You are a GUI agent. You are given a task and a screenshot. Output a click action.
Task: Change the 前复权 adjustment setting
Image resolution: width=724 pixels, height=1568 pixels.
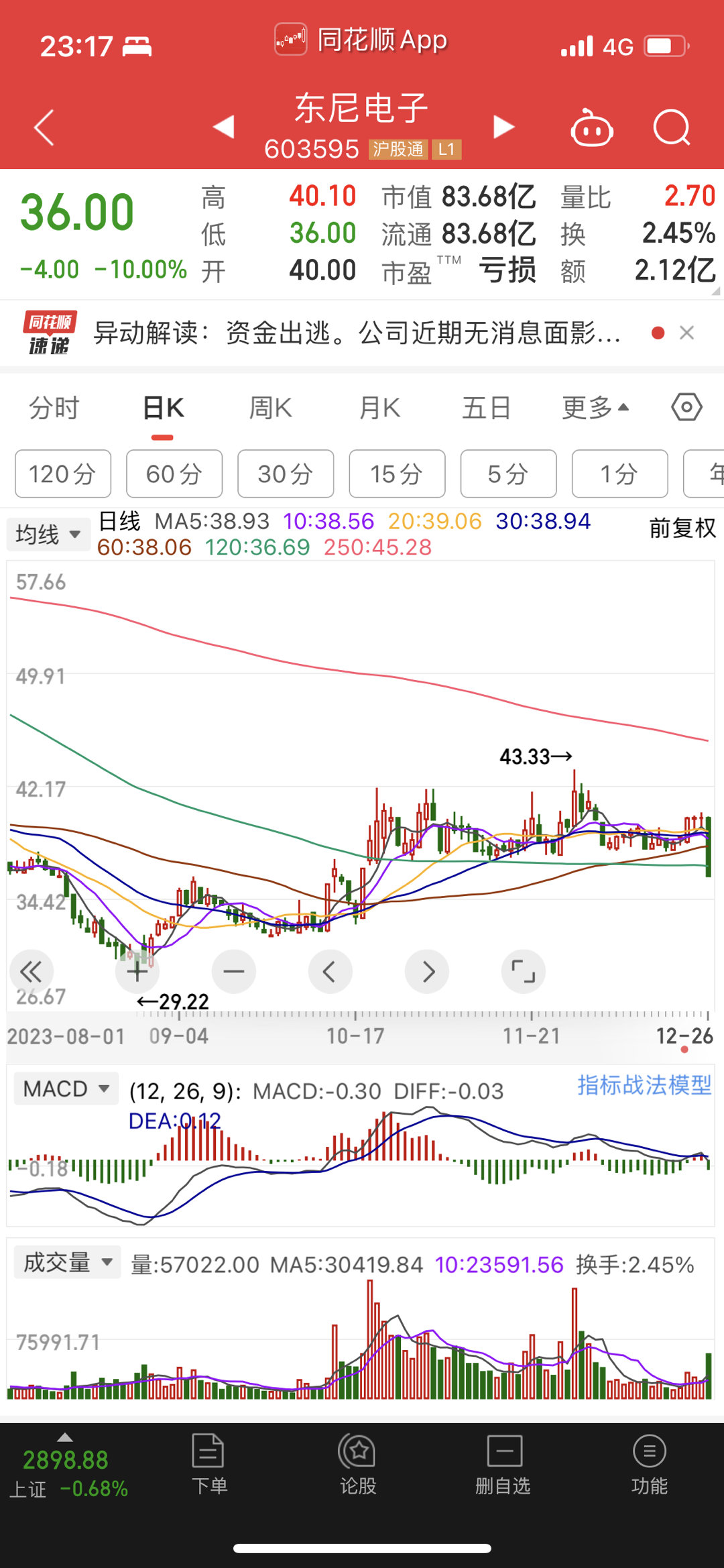point(682,528)
